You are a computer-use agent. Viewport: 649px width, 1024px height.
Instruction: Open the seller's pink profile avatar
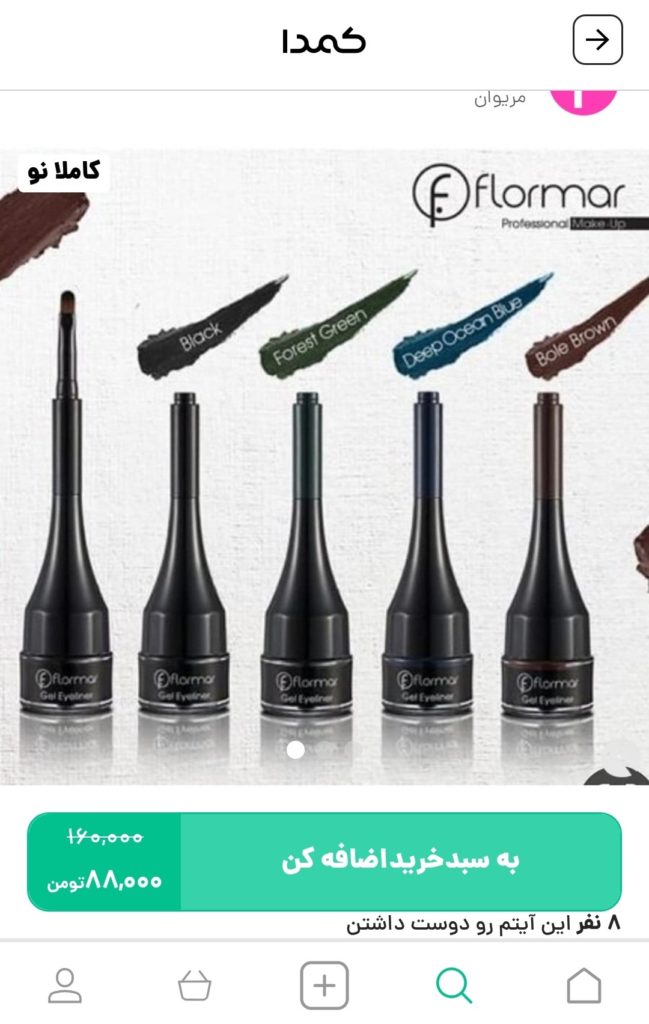tap(583, 102)
